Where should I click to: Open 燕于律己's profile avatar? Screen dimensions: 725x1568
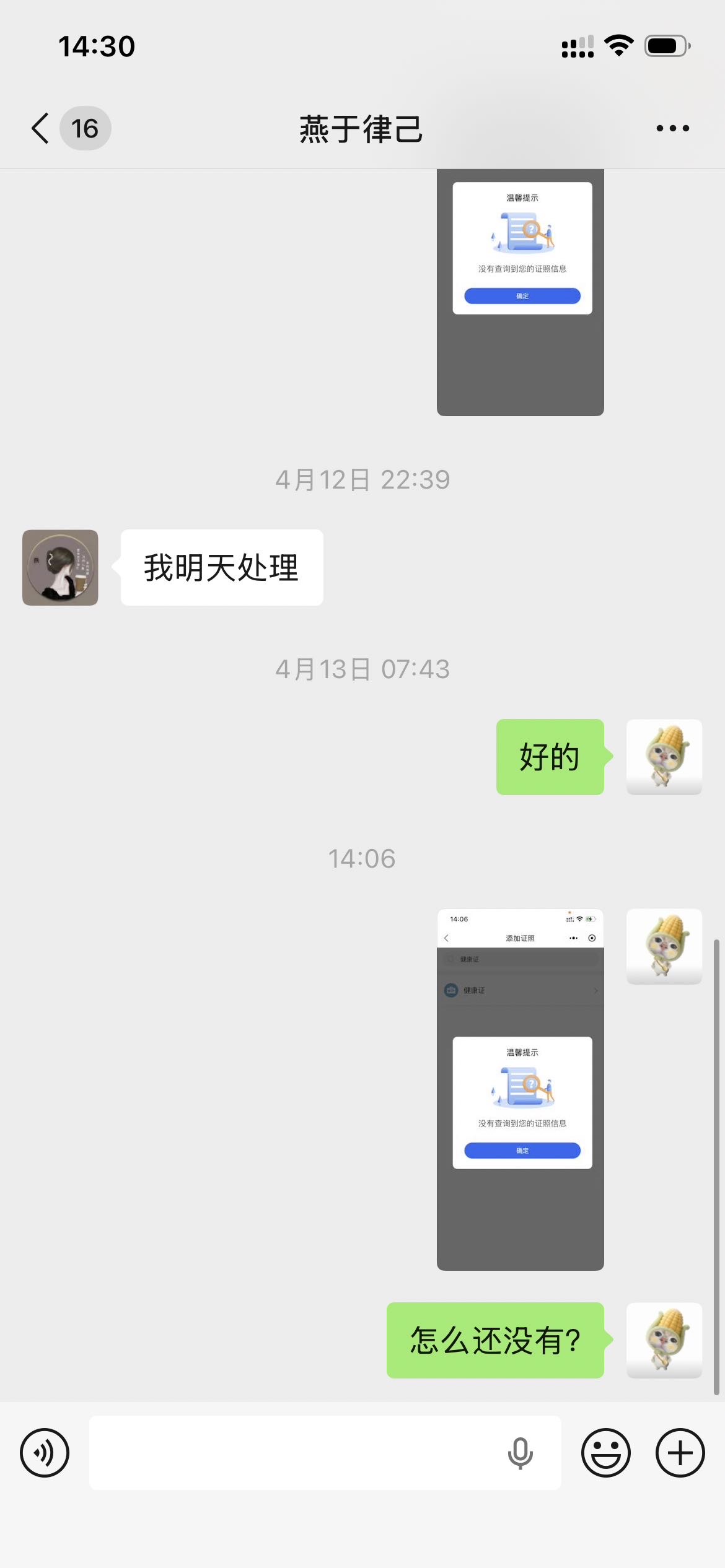pyautogui.click(x=60, y=567)
